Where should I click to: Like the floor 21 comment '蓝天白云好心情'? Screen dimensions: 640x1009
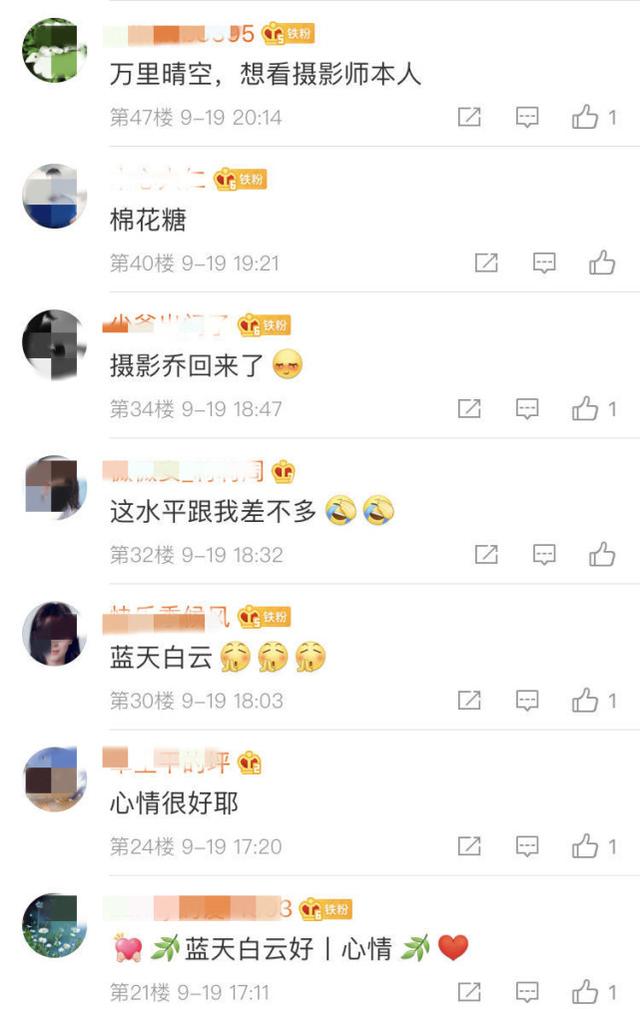[x=585, y=992]
